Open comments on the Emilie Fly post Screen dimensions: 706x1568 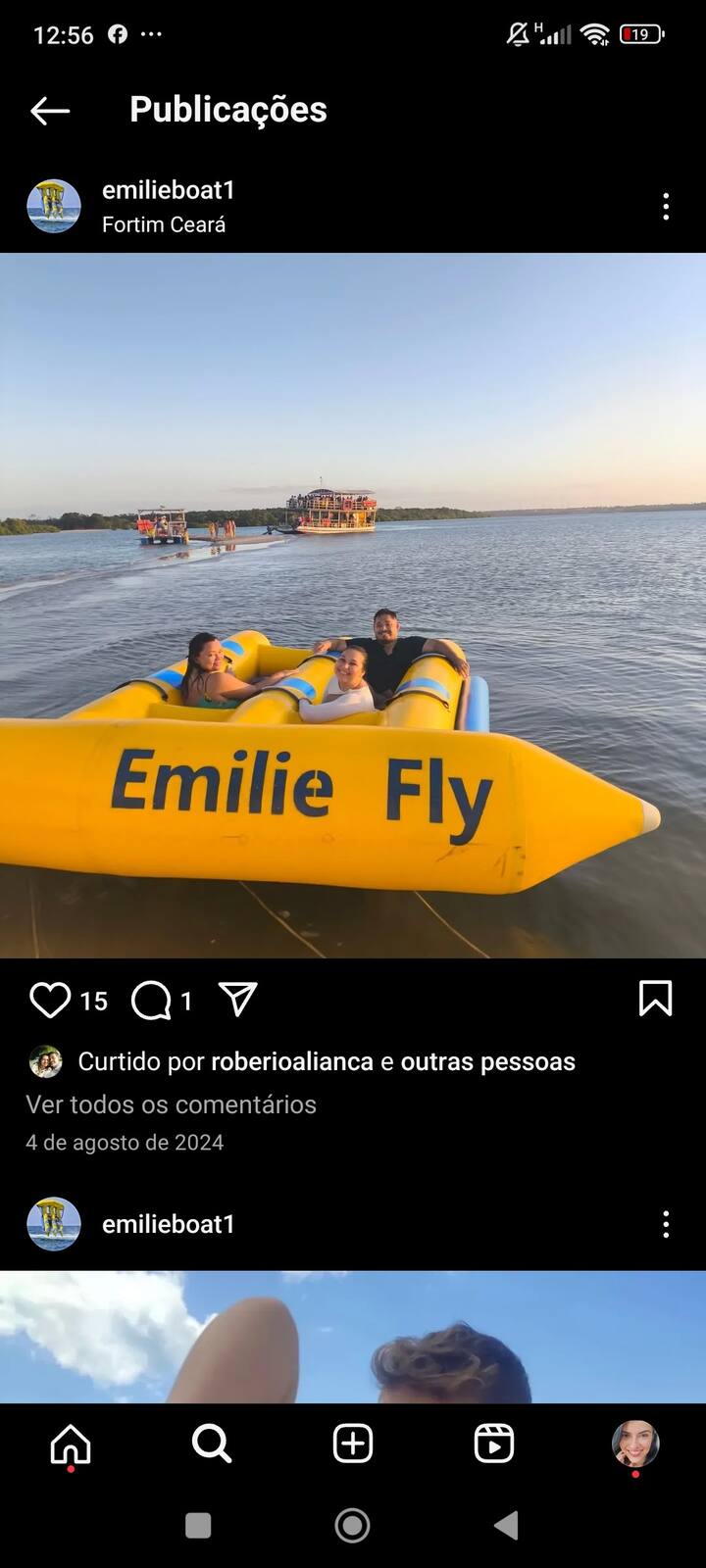coord(151,1001)
